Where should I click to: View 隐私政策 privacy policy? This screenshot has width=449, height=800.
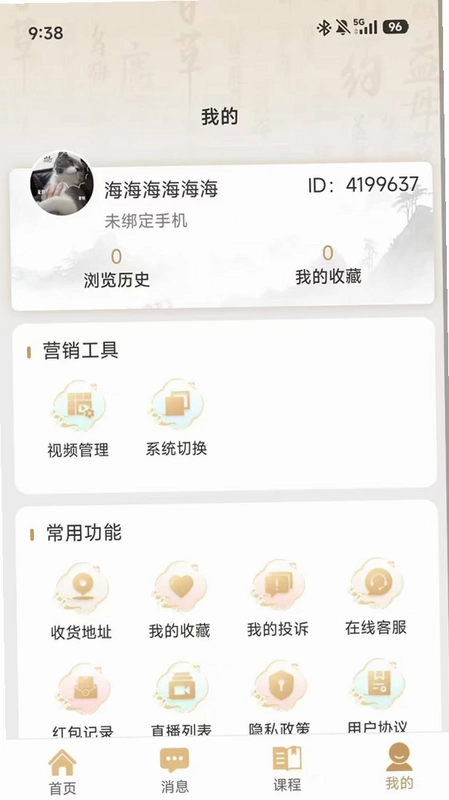pyautogui.click(x=280, y=698)
